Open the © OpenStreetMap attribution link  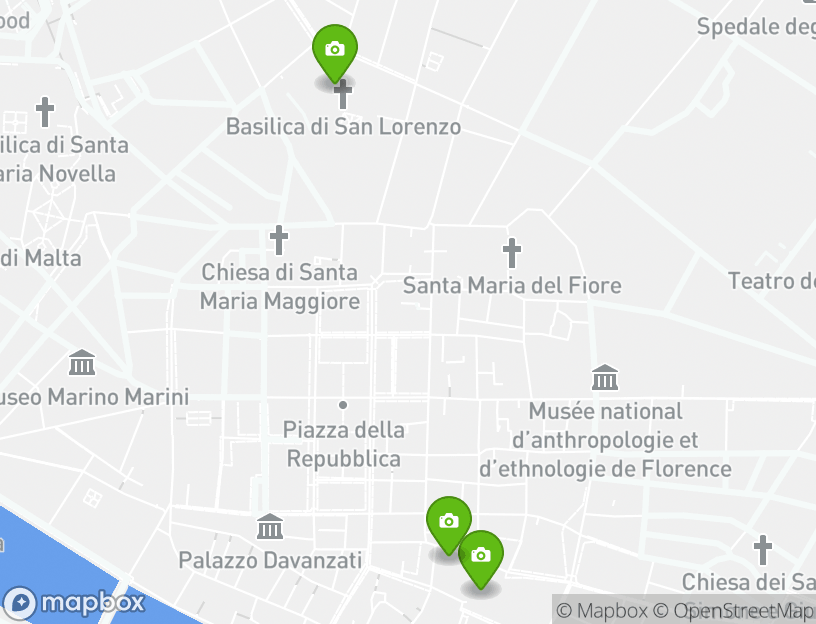735,610
